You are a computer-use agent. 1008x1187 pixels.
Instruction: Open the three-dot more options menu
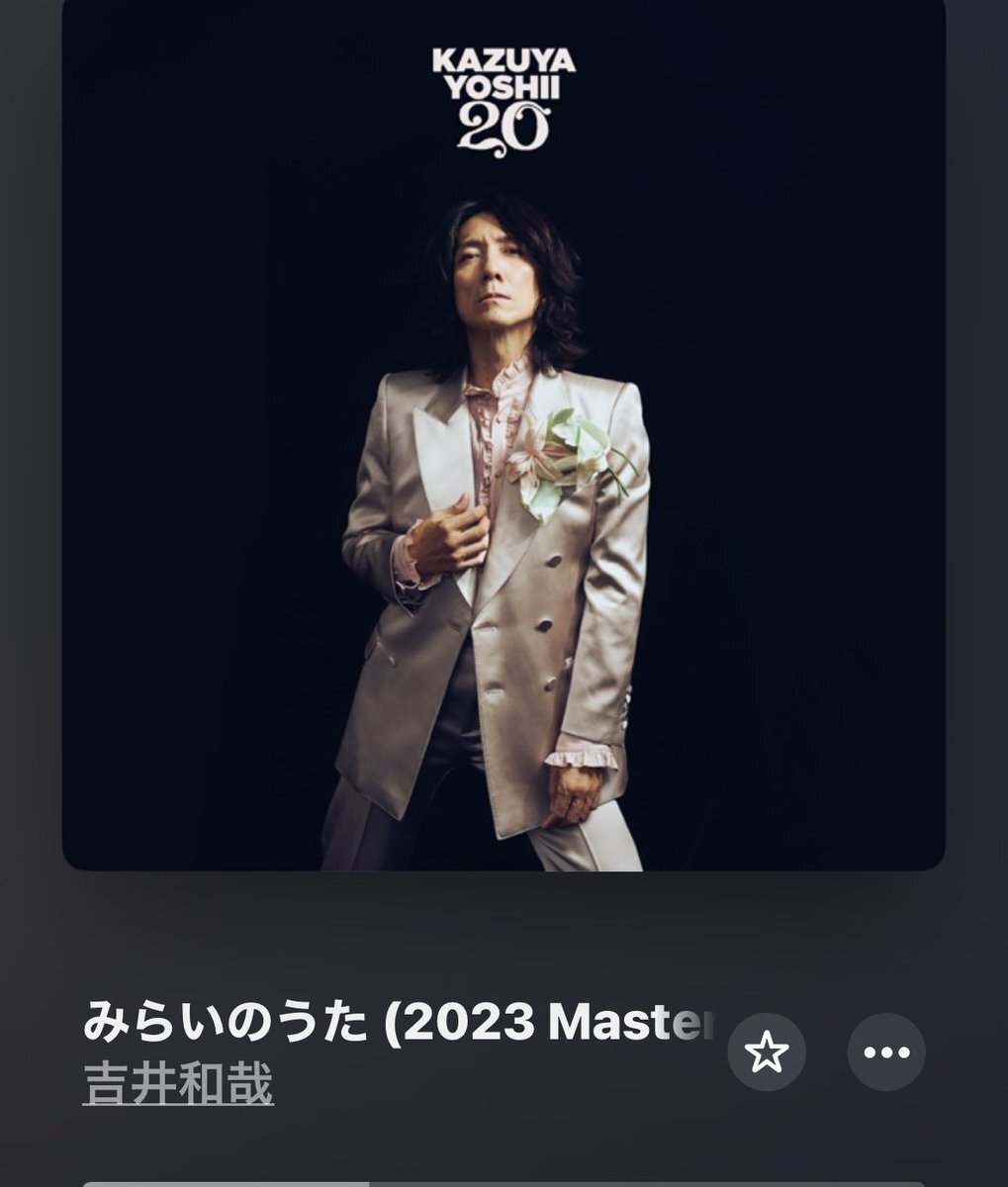pyautogui.click(x=886, y=1051)
